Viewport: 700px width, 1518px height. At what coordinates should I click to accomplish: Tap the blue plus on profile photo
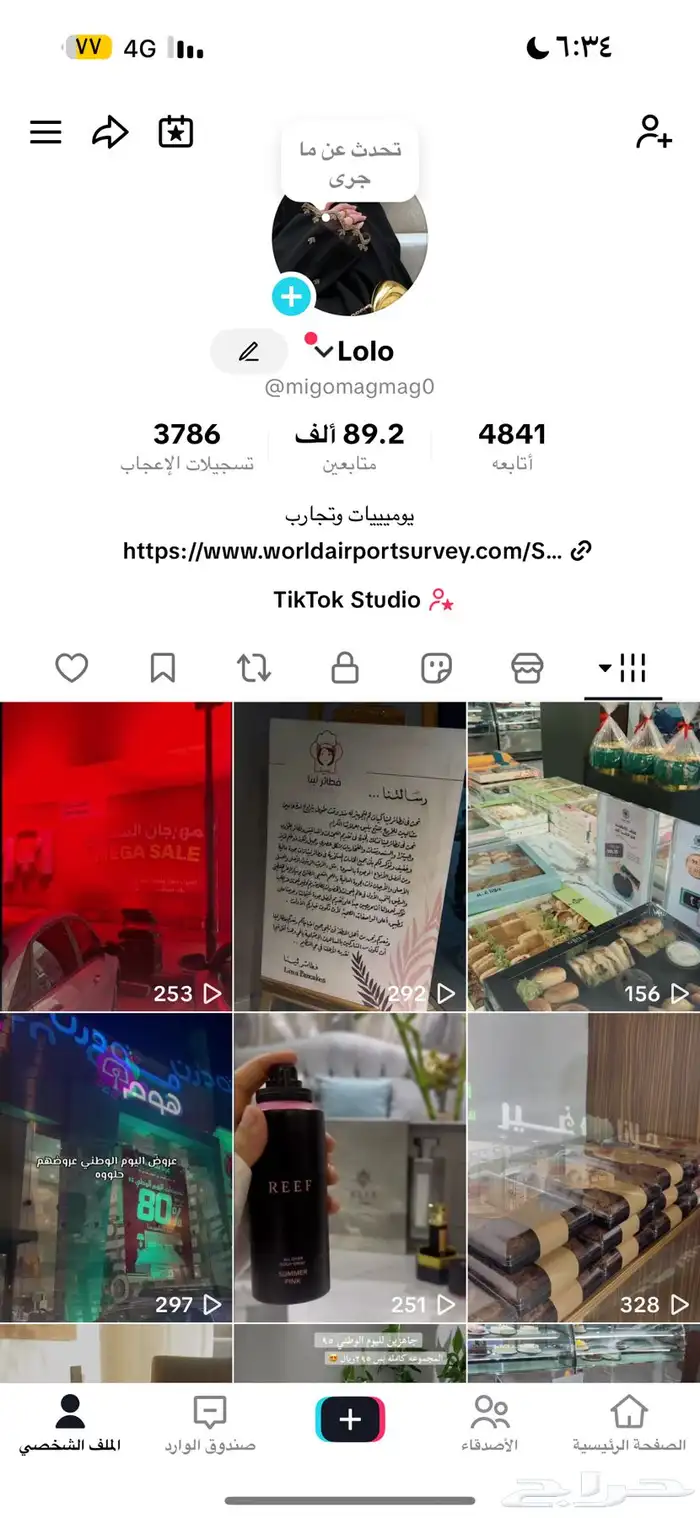pos(292,296)
